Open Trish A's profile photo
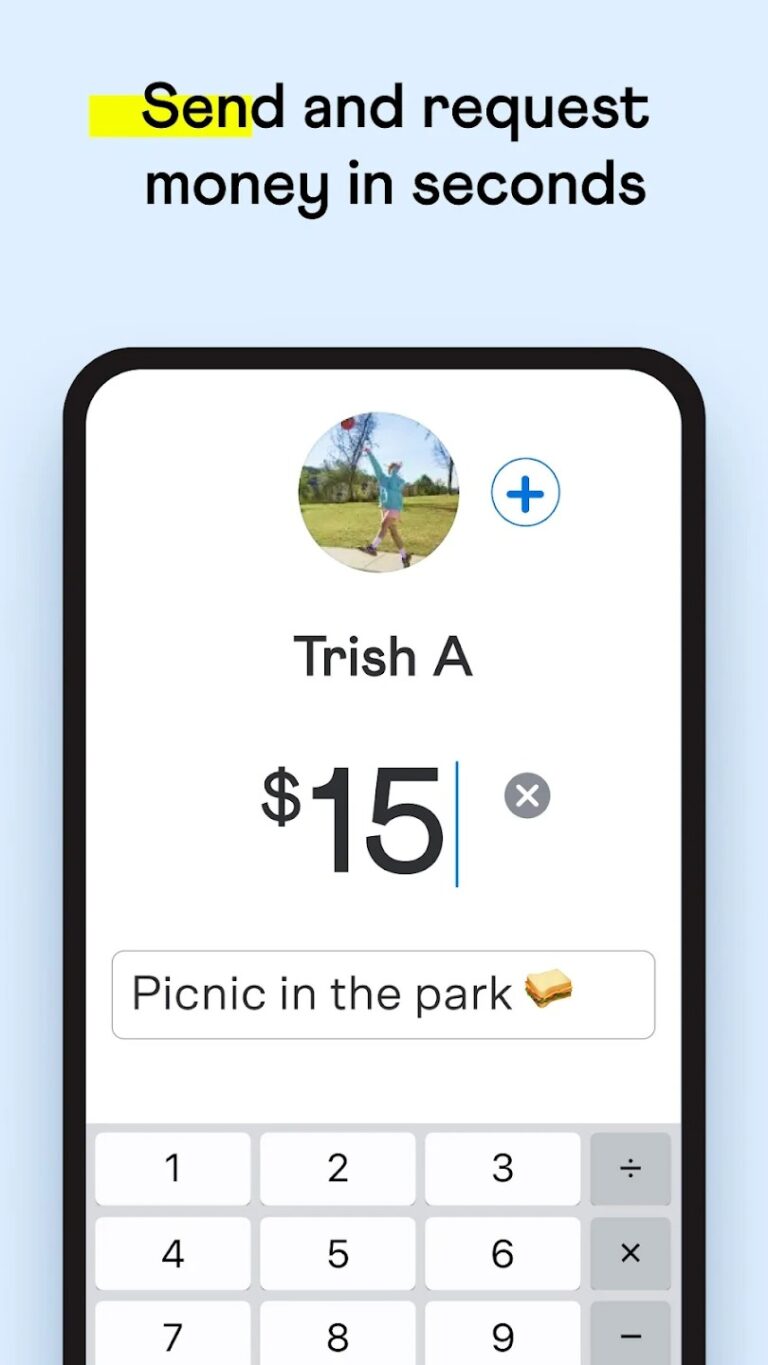This screenshot has width=768, height=1365. click(378, 490)
